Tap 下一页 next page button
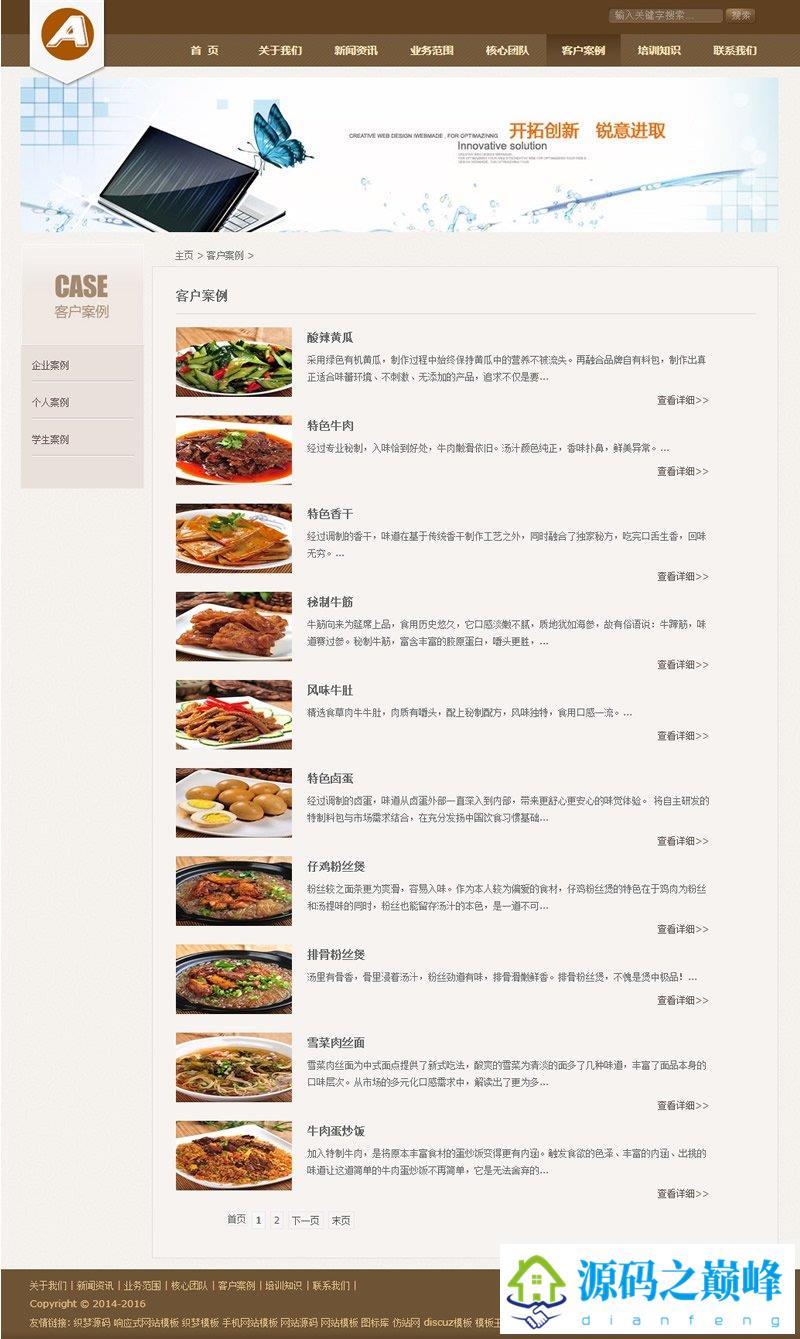This screenshot has height=1339, width=800. coord(305,1220)
